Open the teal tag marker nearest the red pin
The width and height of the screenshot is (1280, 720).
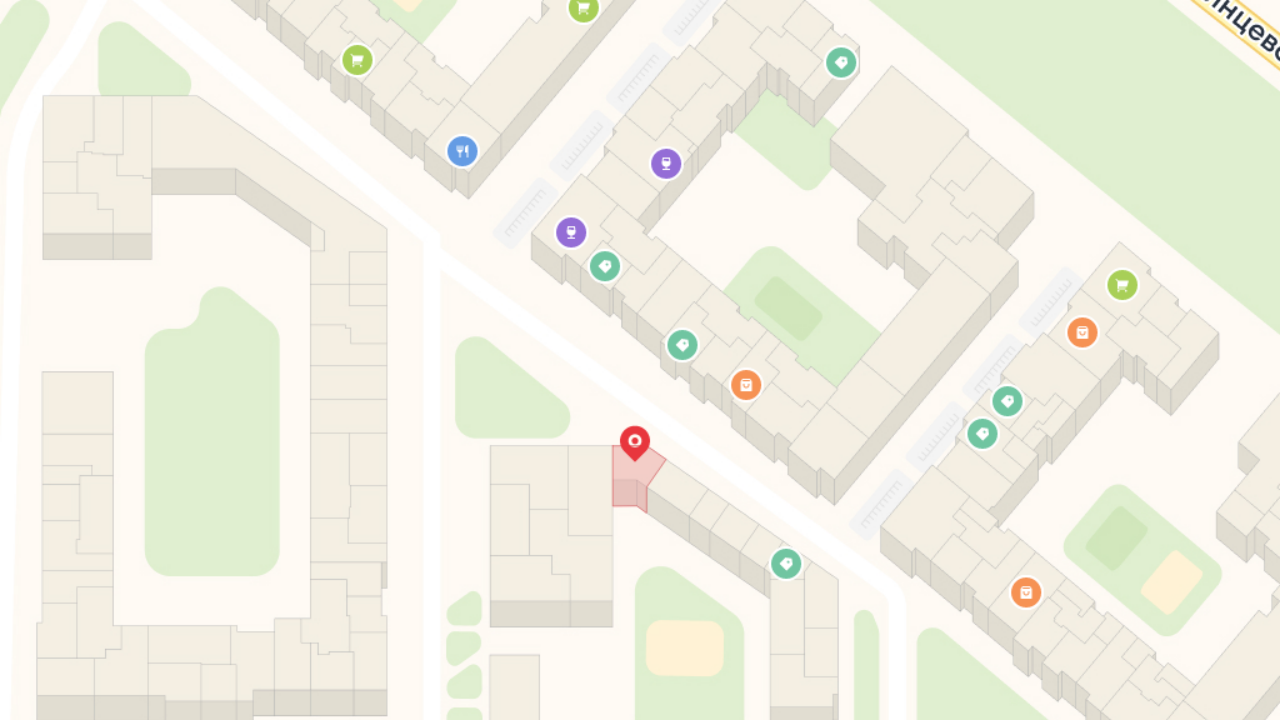tap(682, 345)
